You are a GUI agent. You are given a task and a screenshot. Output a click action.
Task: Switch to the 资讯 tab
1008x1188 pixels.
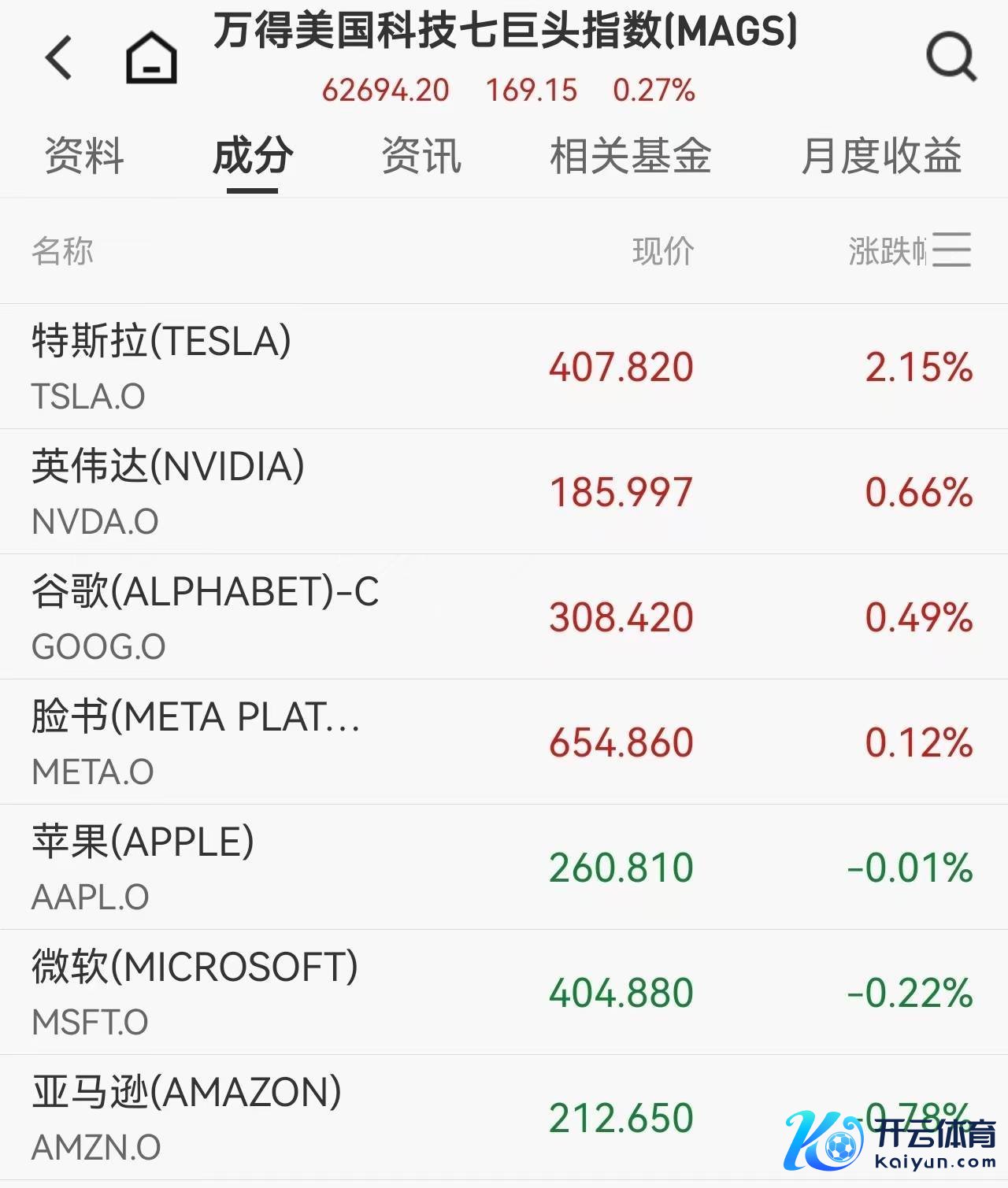pos(421,155)
